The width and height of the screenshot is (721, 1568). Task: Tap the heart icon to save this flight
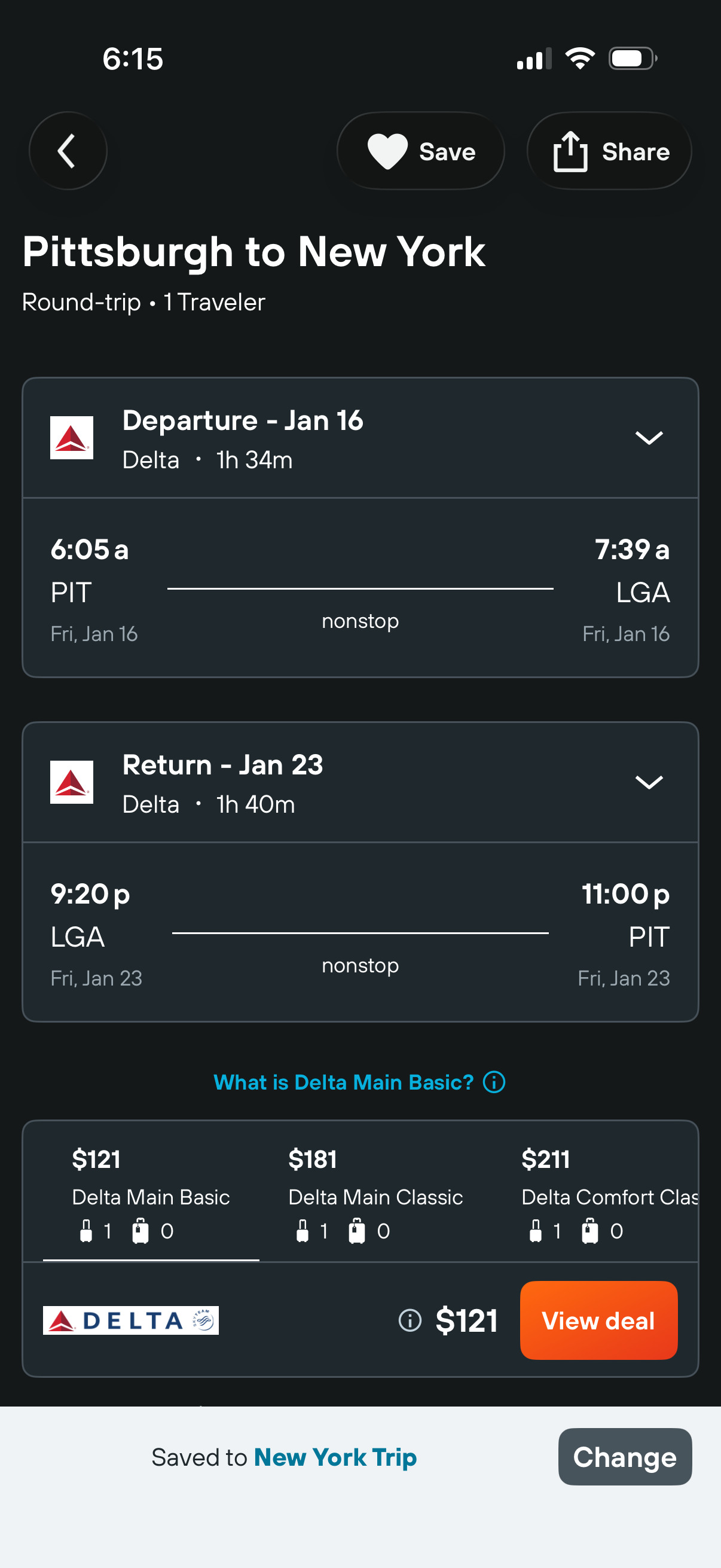tap(387, 150)
